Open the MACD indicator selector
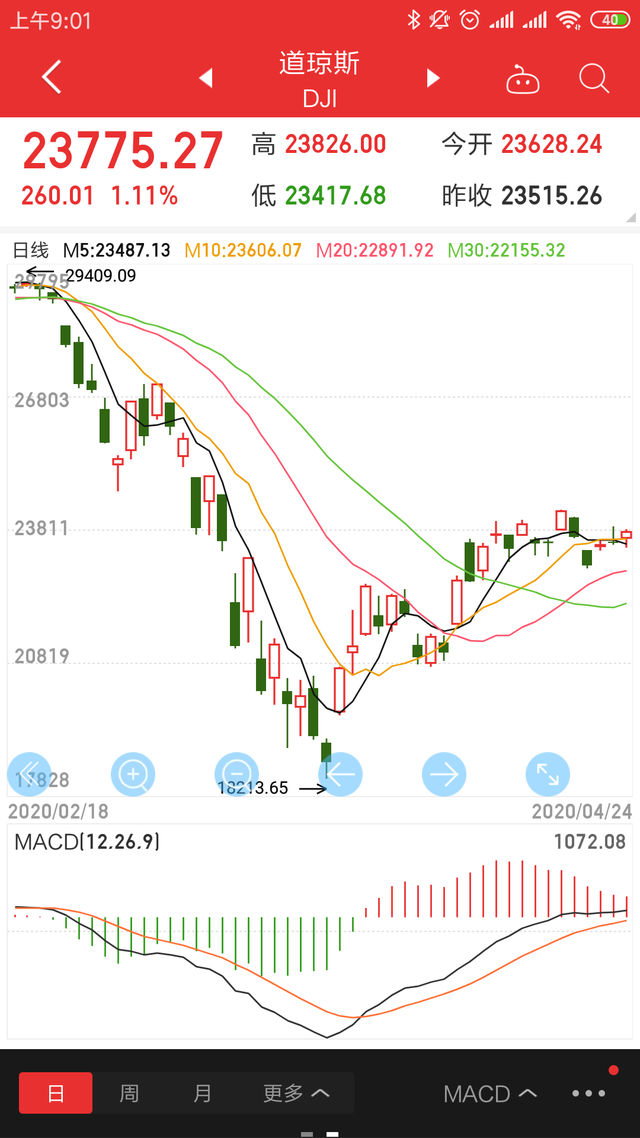The width and height of the screenshot is (640, 1138). pos(490,1094)
